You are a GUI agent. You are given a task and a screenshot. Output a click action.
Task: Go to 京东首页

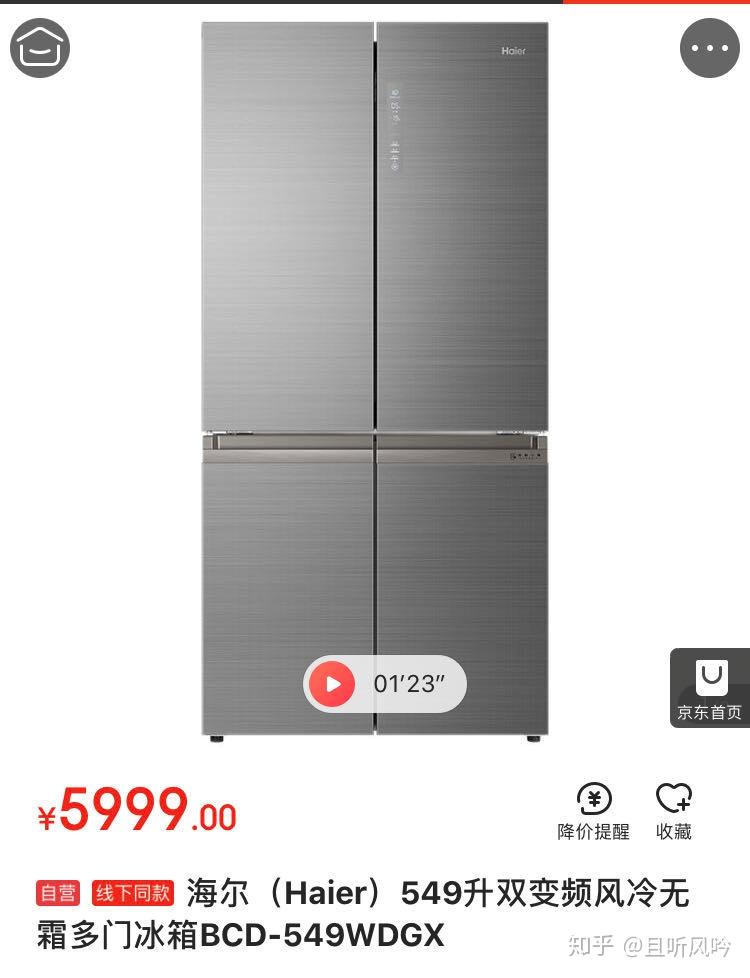710,688
